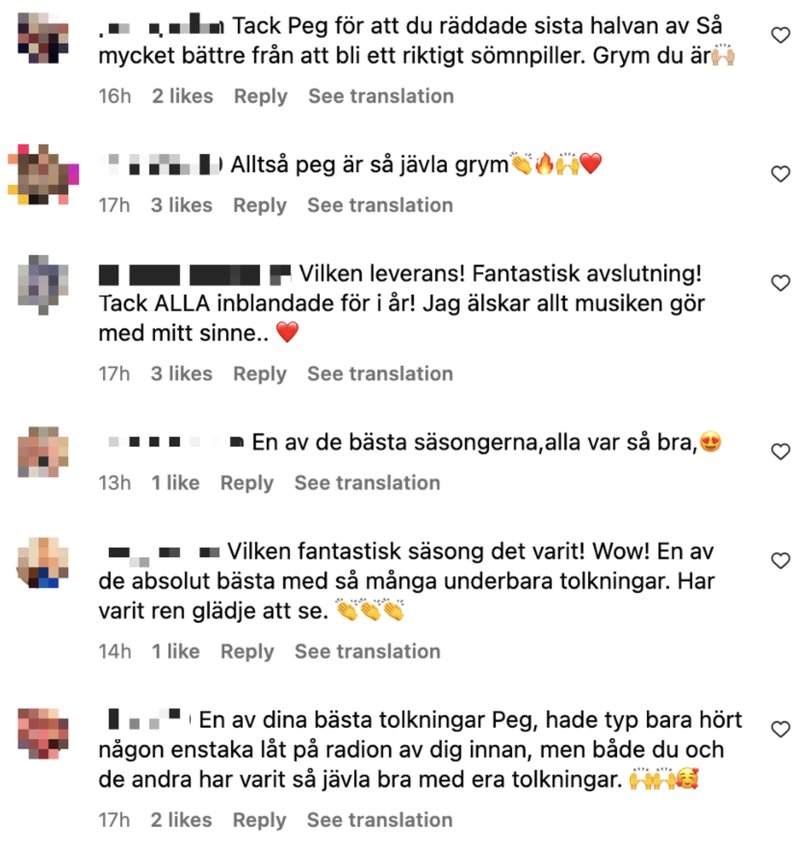
Task: See translation of "Tack Peg för att" comment
Action: pyautogui.click(x=380, y=96)
